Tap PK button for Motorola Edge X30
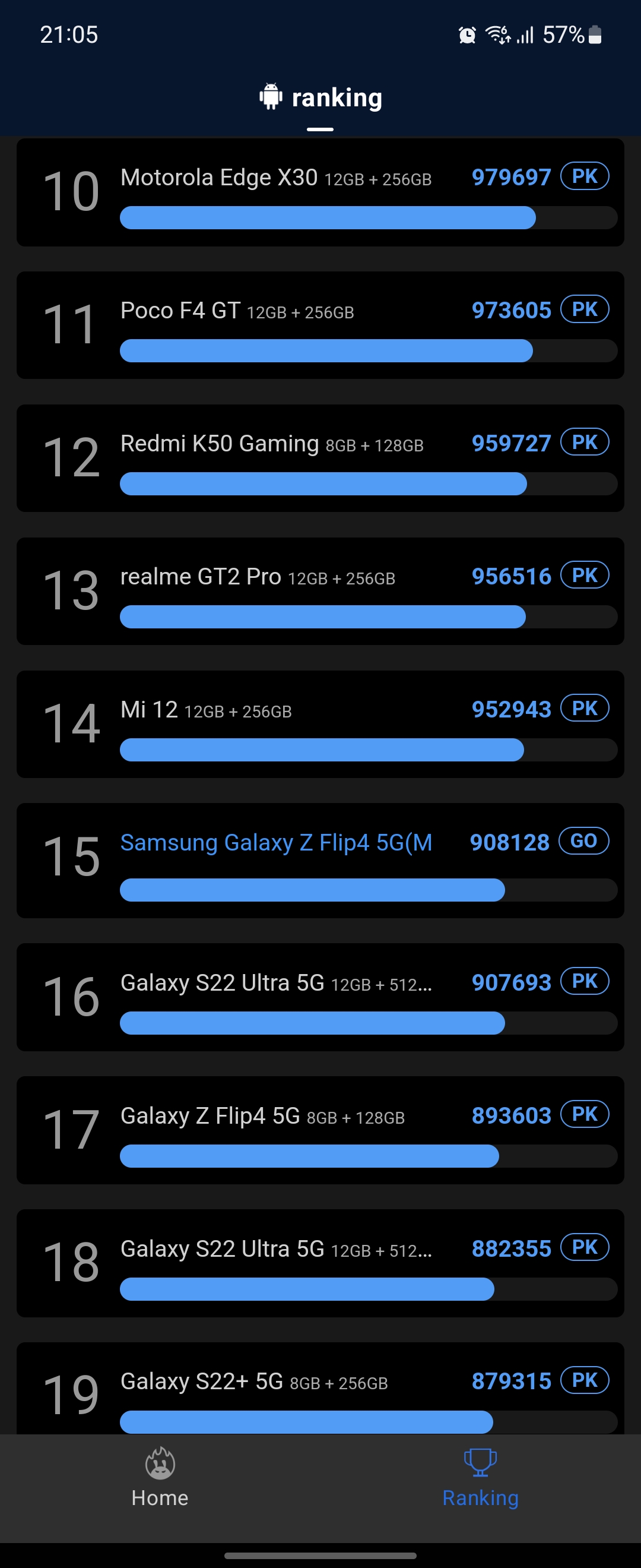Image resolution: width=641 pixels, height=1568 pixels. coord(585,176)
